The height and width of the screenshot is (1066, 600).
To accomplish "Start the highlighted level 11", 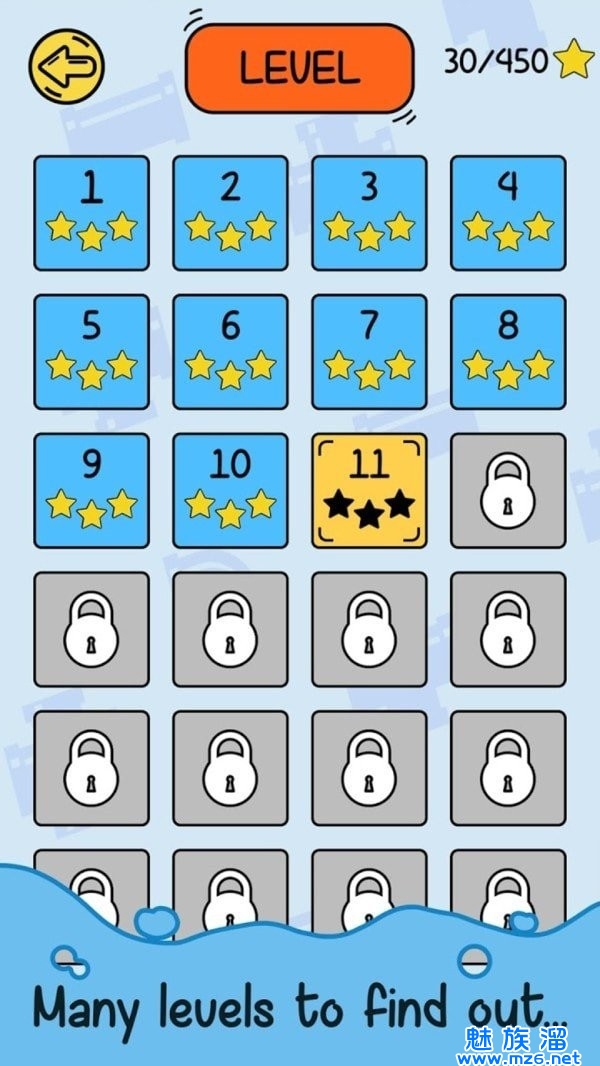I will coord(369,490).
